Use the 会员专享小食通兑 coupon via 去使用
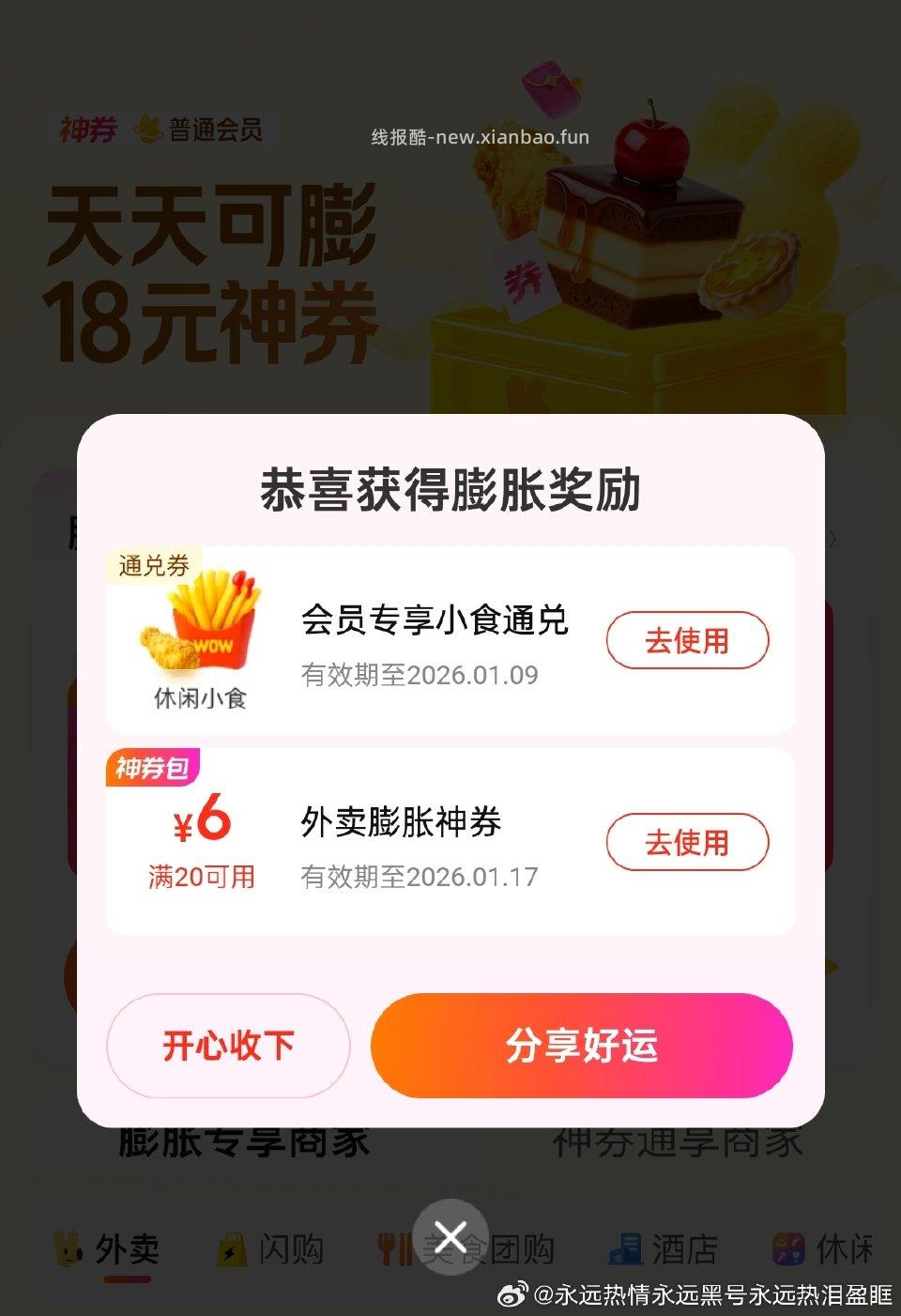 click(688, 639)
